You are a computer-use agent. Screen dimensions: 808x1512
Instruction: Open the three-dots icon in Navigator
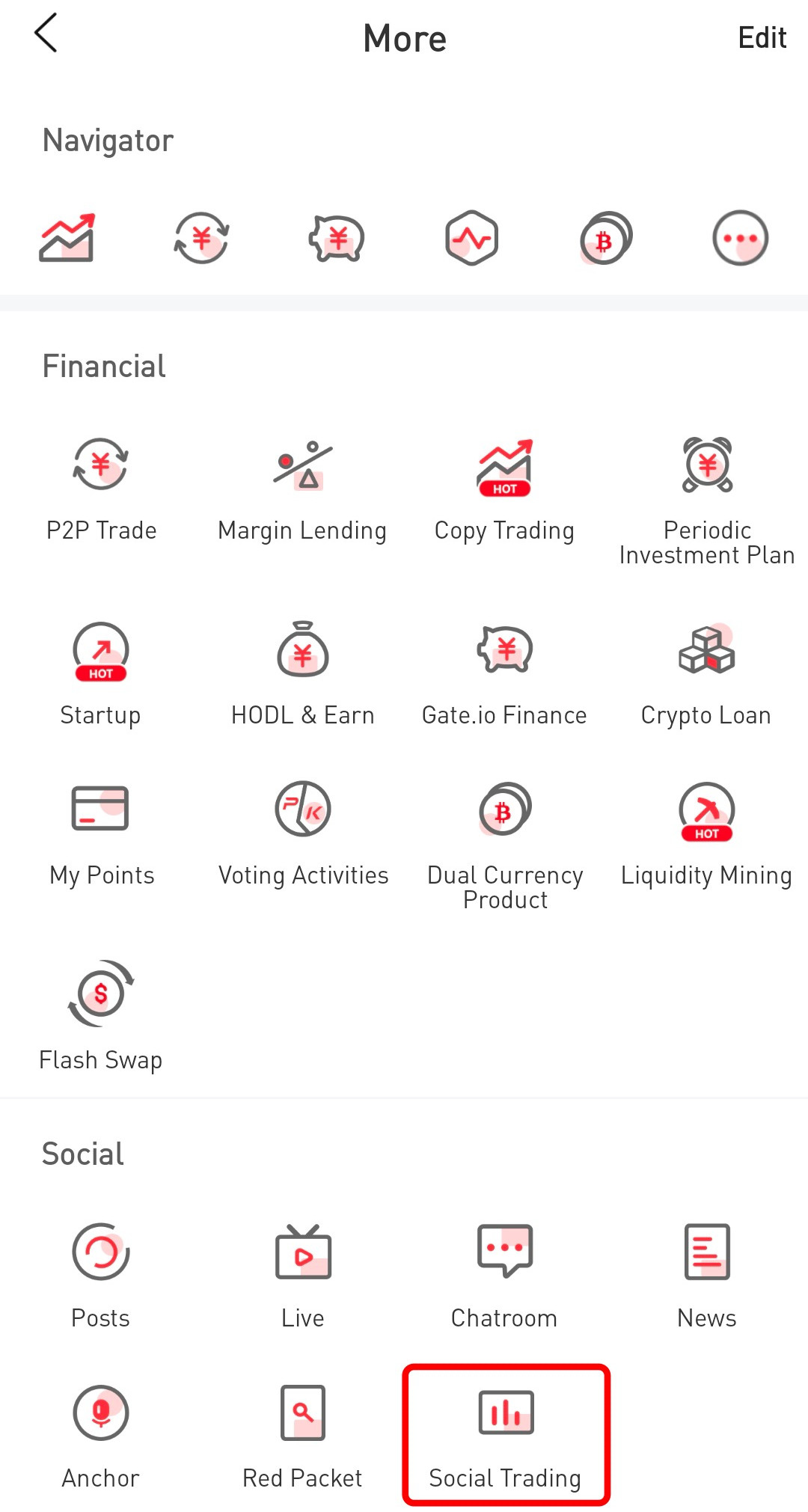pyautogui.click(x=740, y=239)
